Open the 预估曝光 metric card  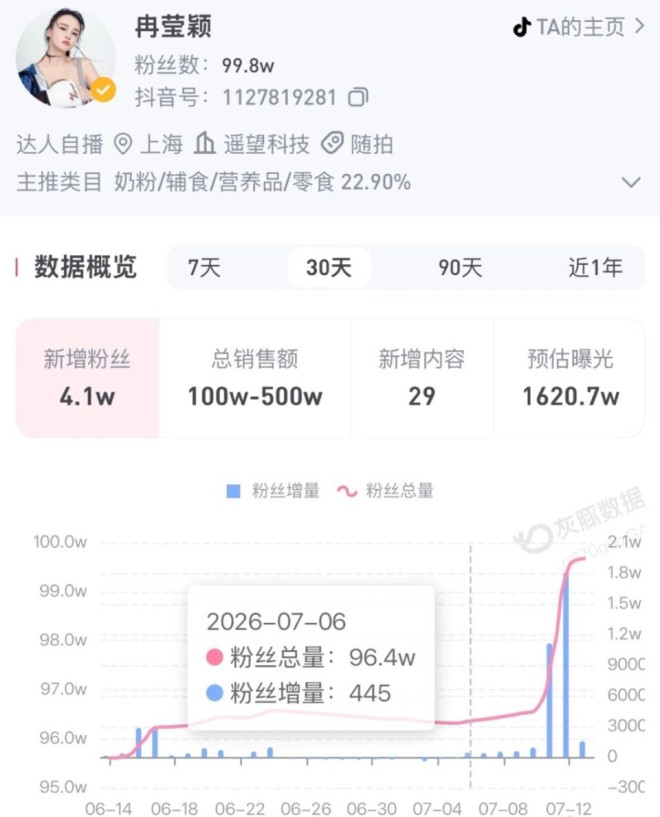pos(570,378)
